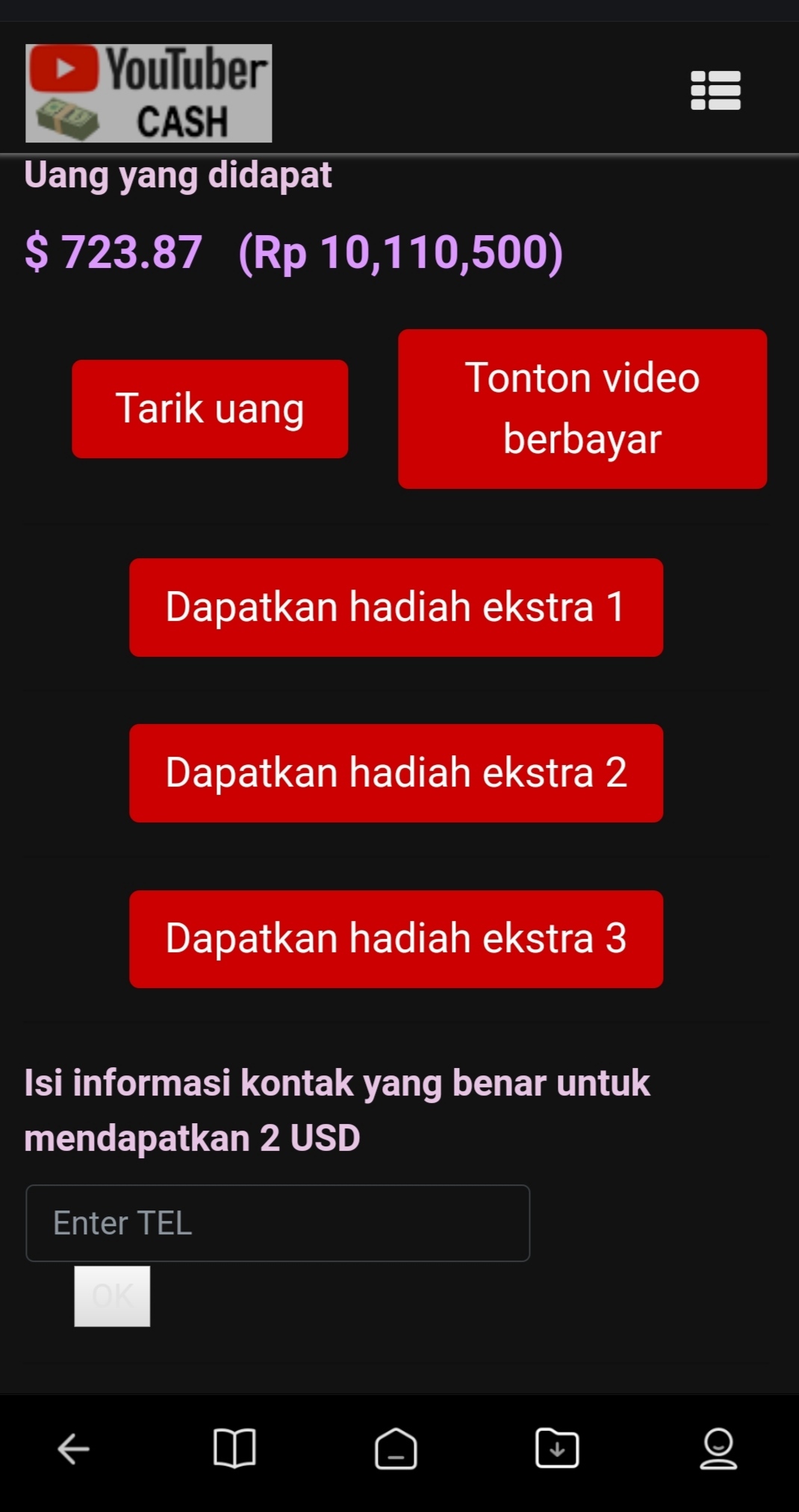This screenshot has width=799, height=1512.
Task: Confirm with the OK button
Action: pyautogui.click(x=112, y=1296)
